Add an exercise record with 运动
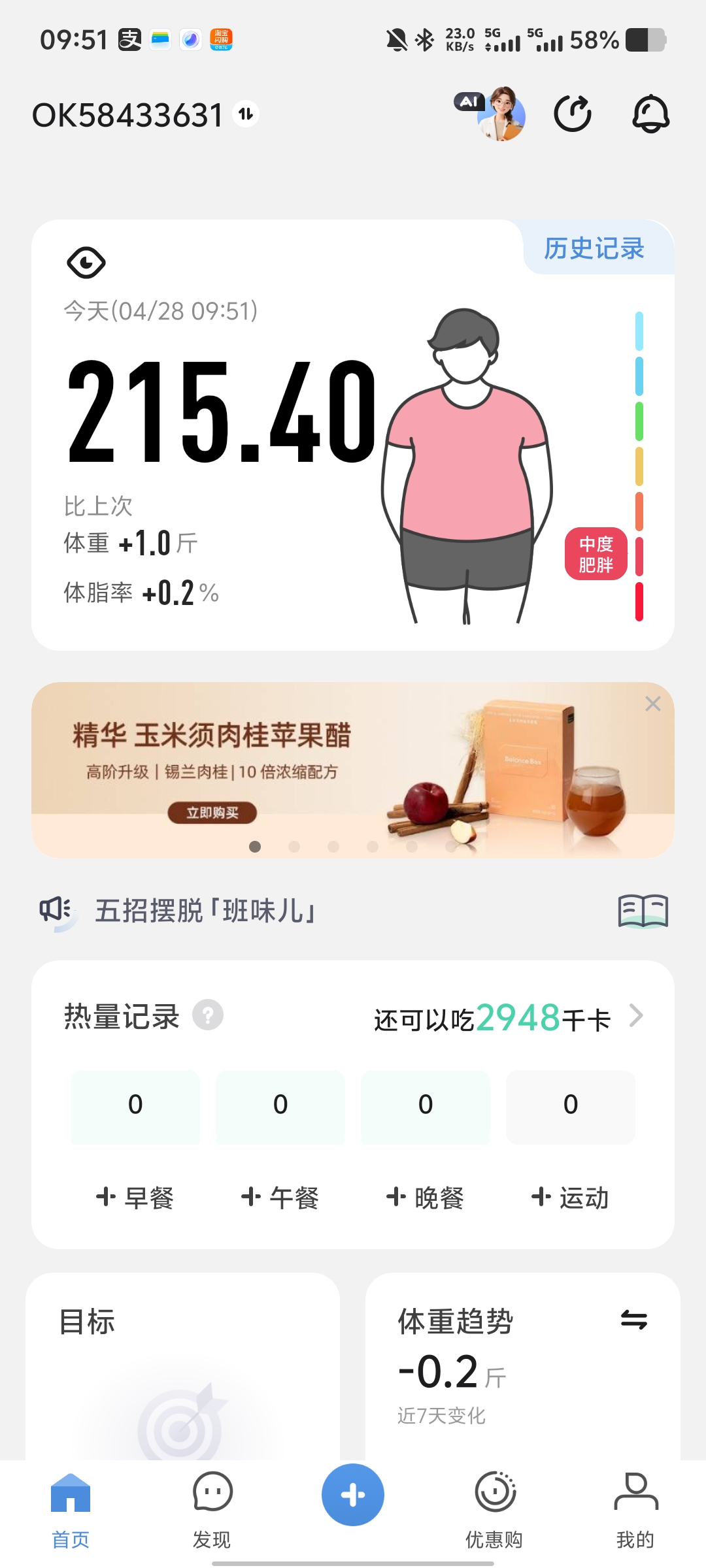The height and width of the screenshot is (1568, 706). point(571,1198)
